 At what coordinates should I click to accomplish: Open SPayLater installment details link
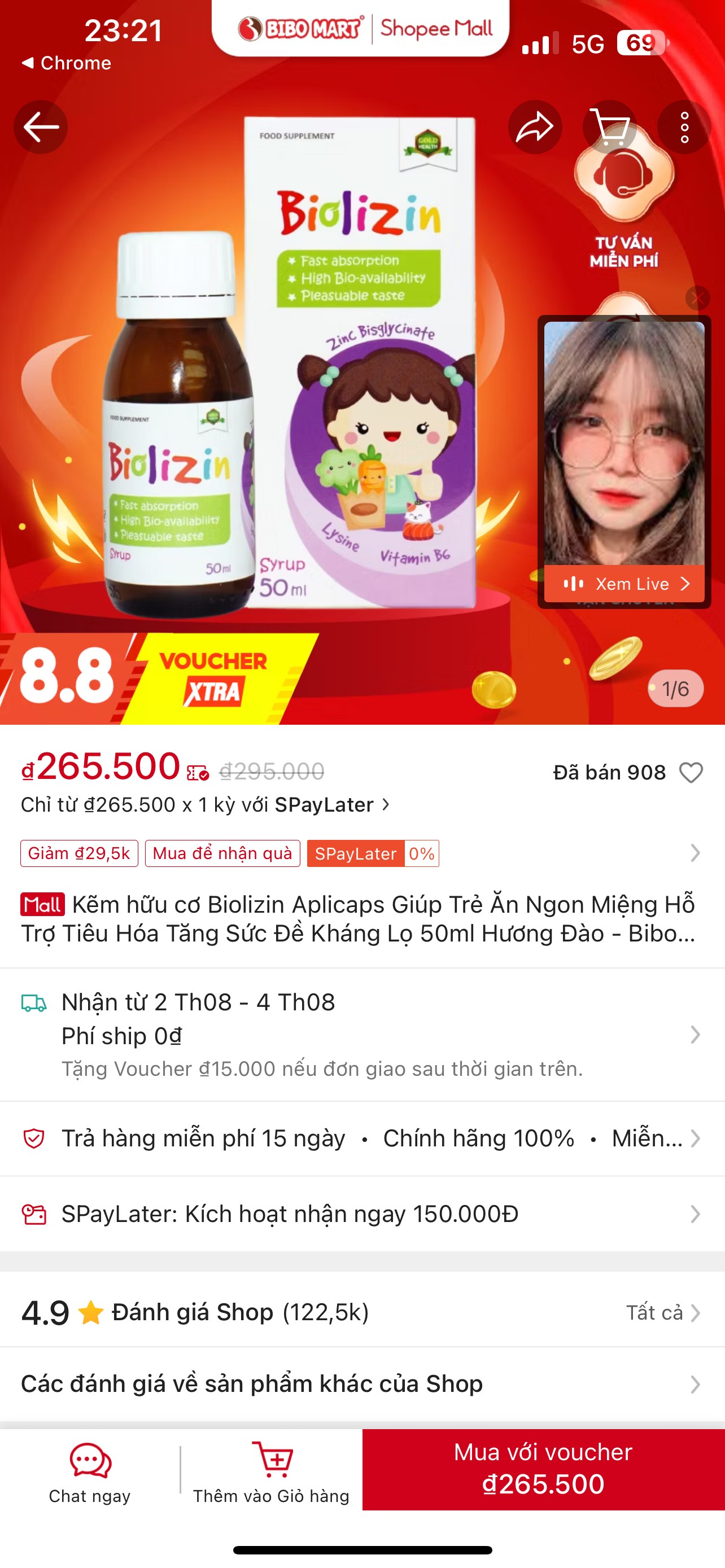point(206,805)
